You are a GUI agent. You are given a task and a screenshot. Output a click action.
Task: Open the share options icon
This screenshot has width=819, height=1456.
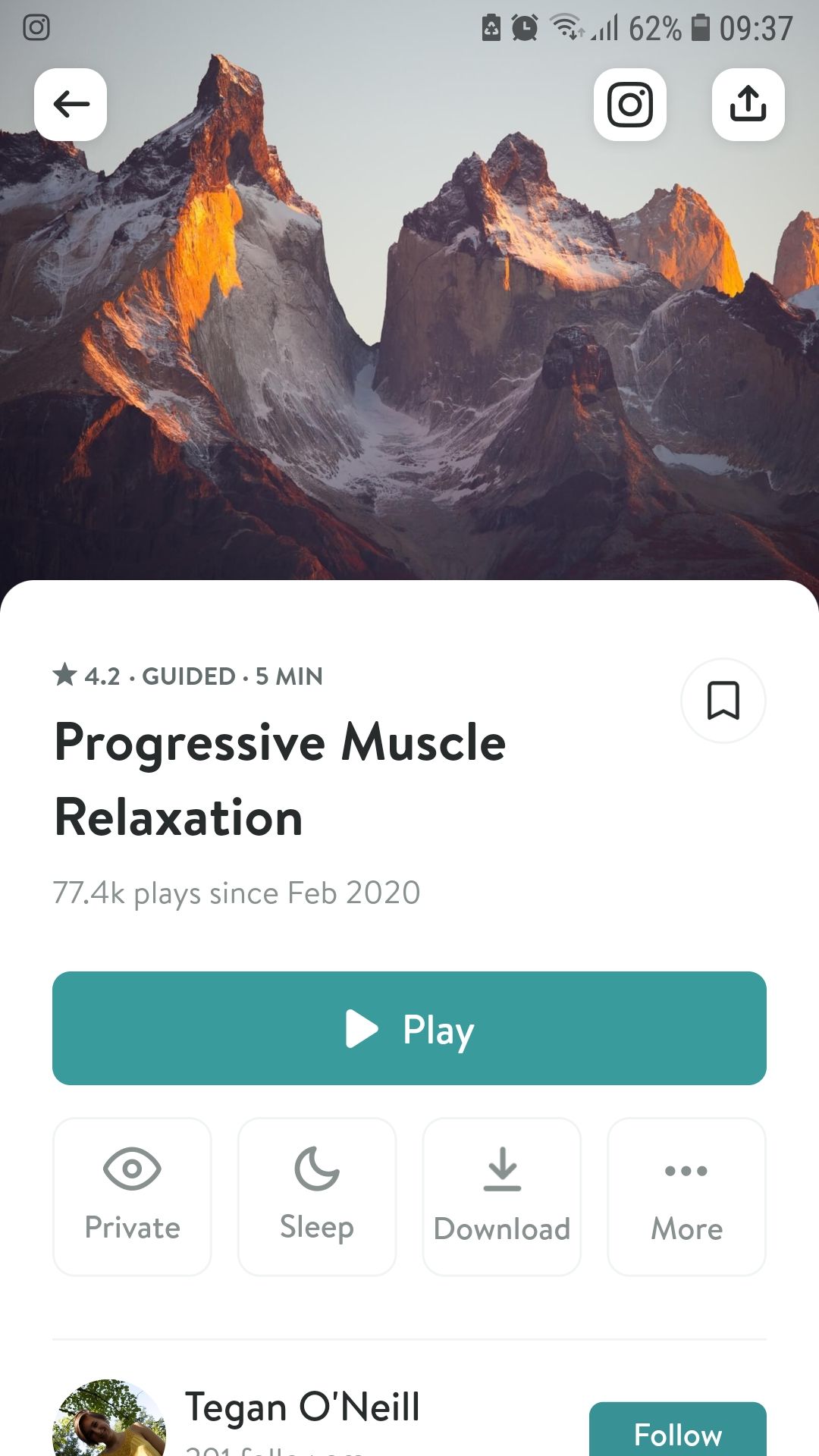tap(748, 105)
